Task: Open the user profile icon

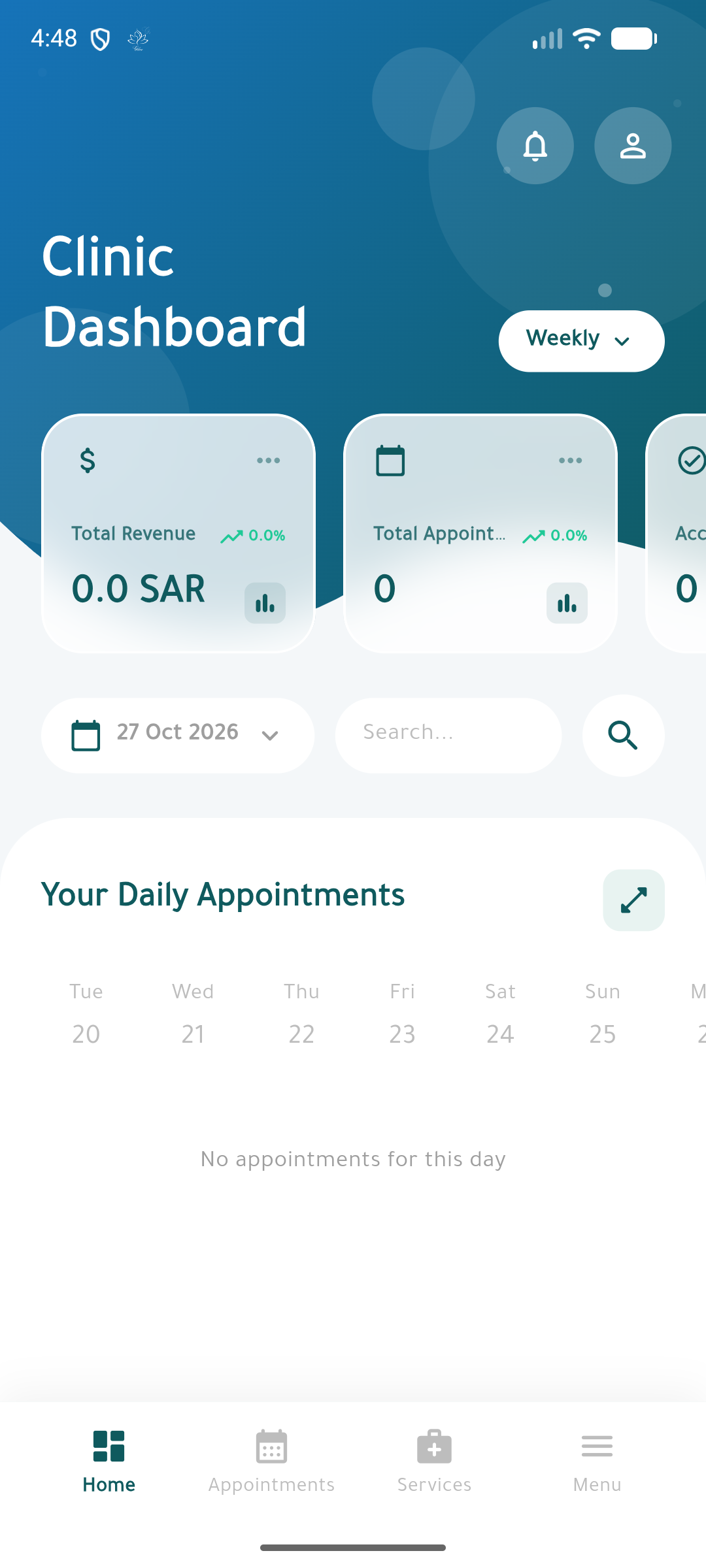Action: pos(633,146)
